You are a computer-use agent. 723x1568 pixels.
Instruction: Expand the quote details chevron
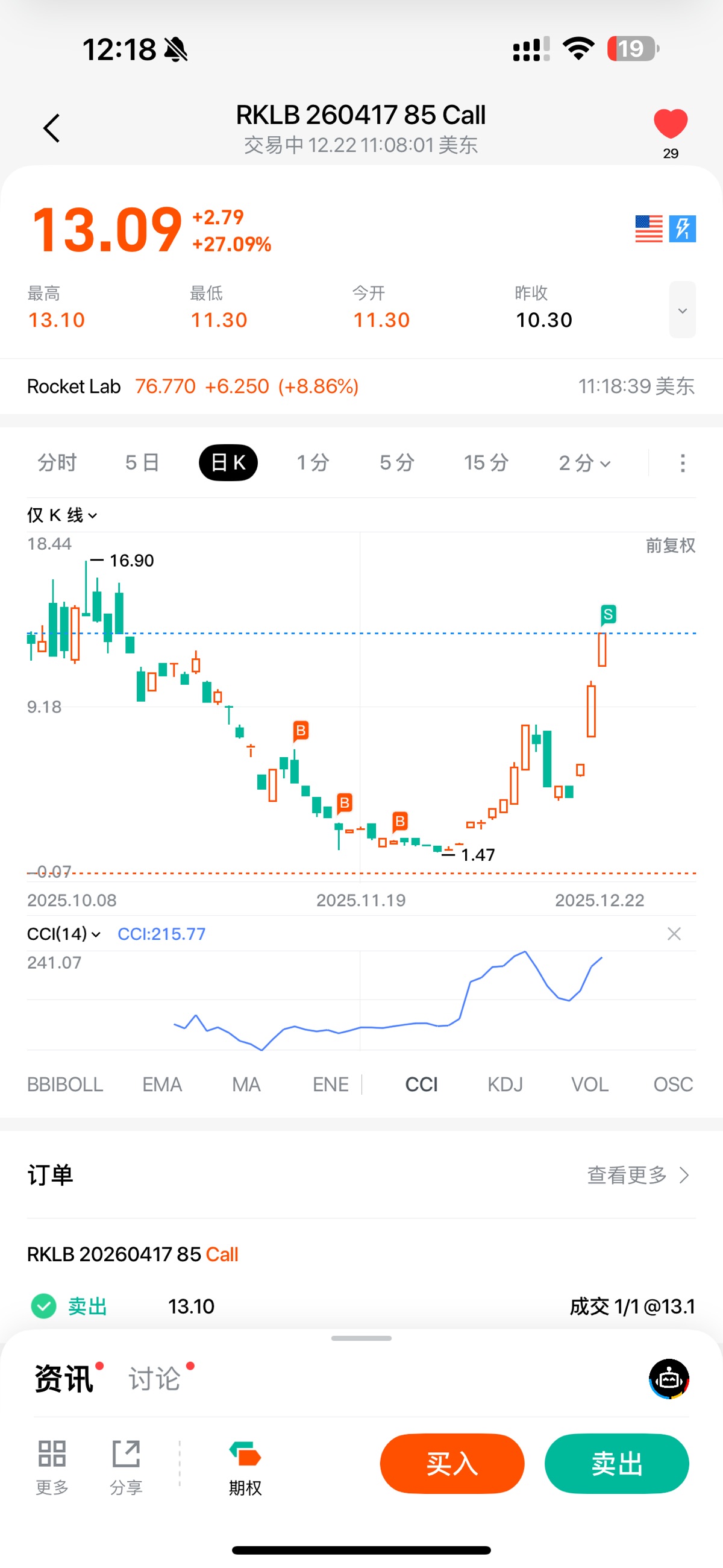(682, 310)
